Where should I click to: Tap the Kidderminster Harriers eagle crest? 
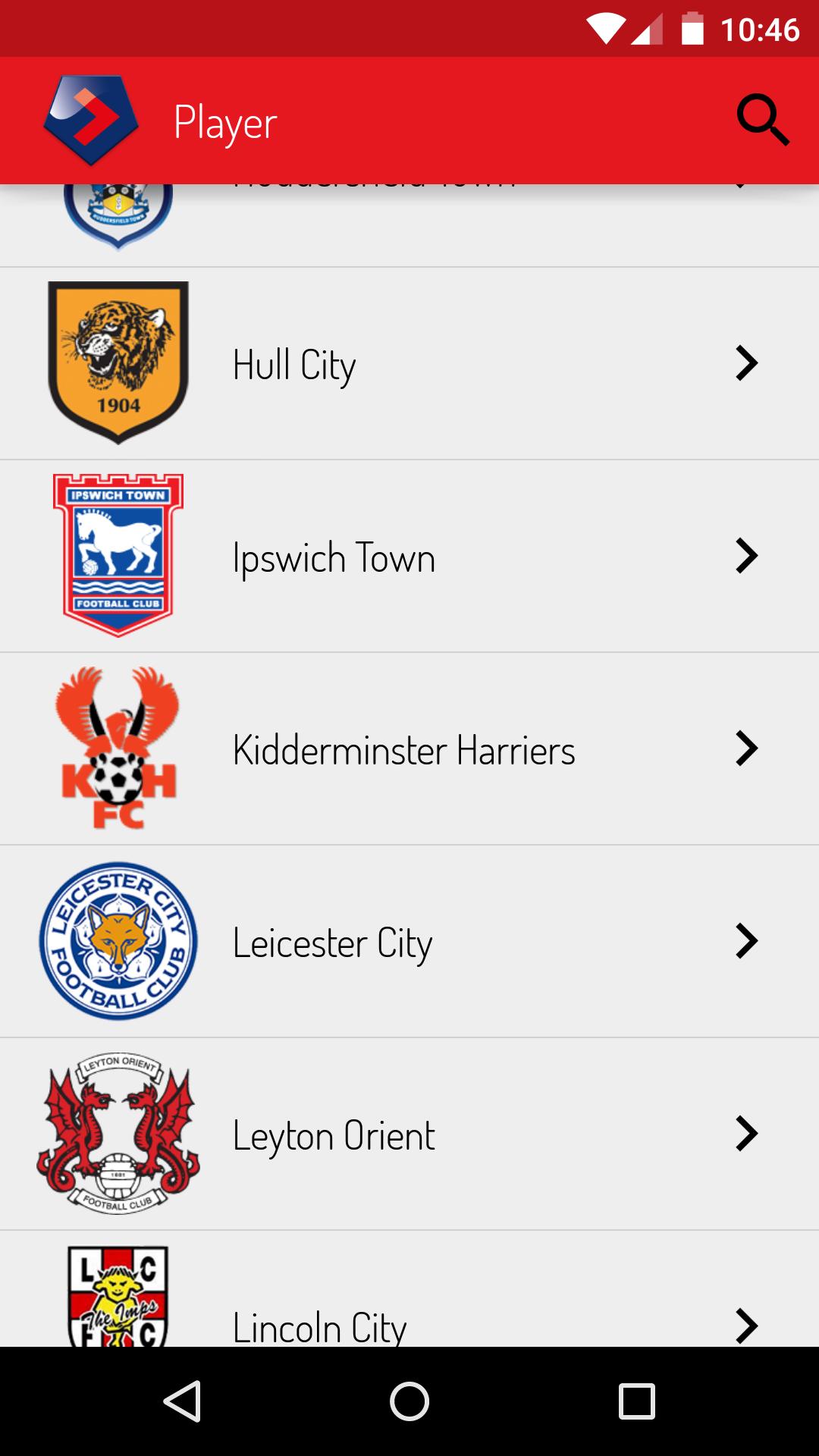pyautogui.click(x=118, y=748)
